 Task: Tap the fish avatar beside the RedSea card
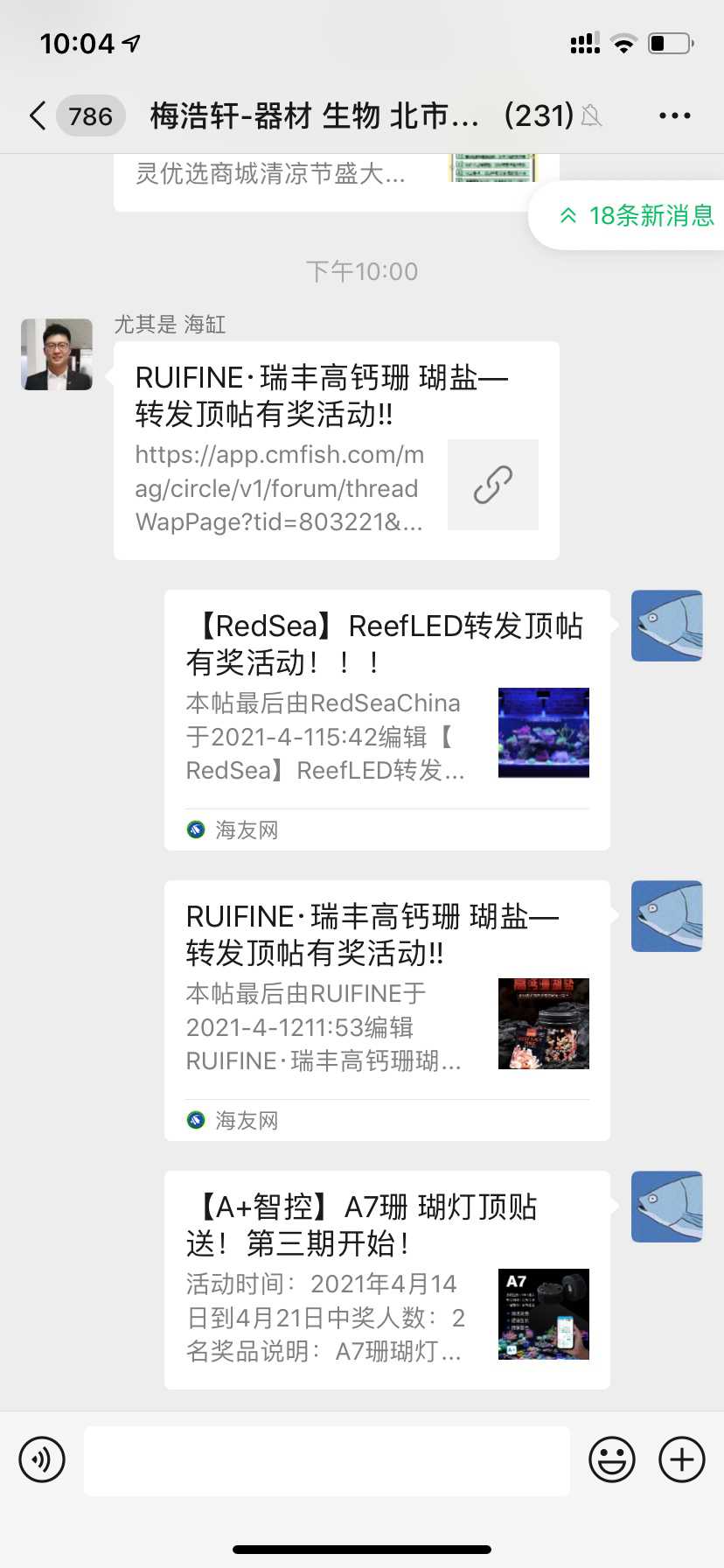(667, 626)
